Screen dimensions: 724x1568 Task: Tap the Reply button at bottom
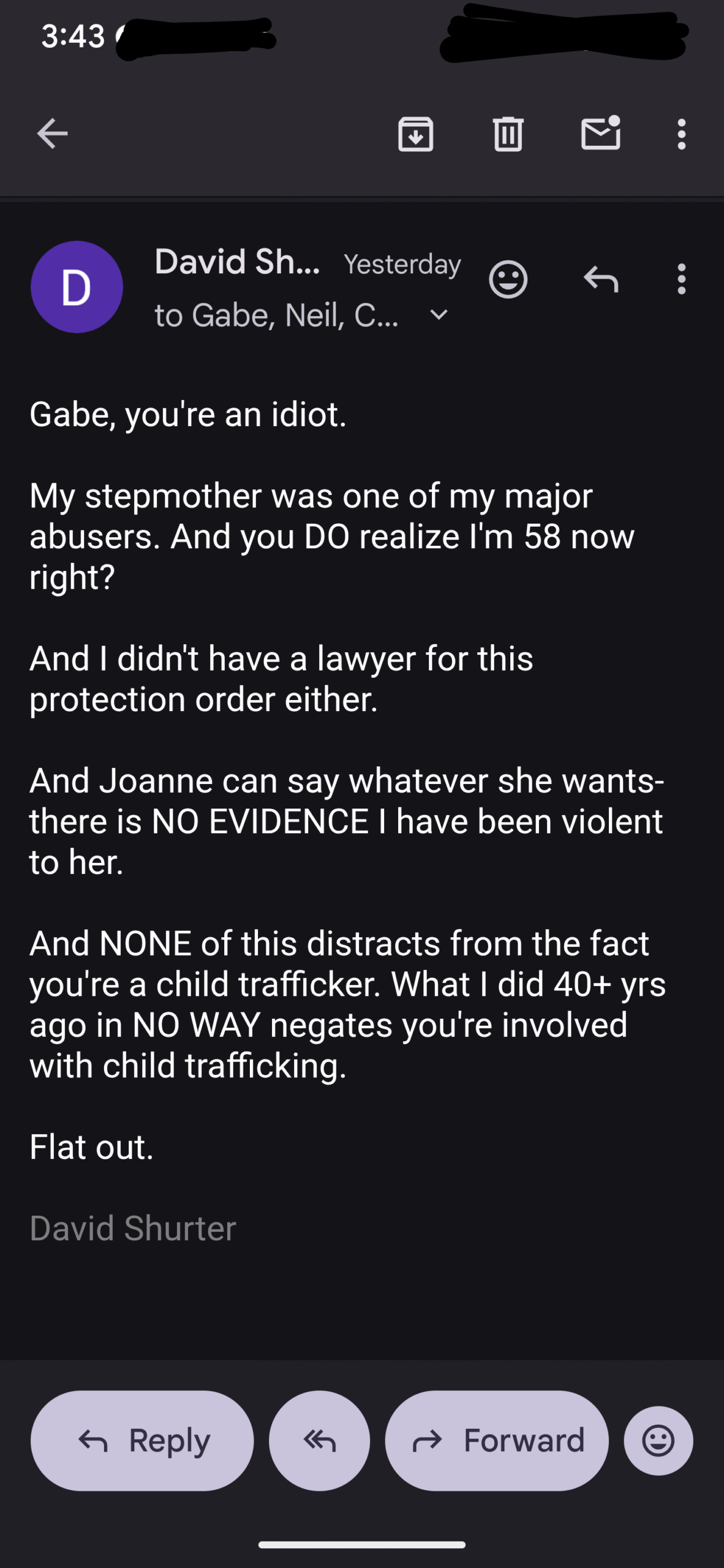(x=142, y=1441)
